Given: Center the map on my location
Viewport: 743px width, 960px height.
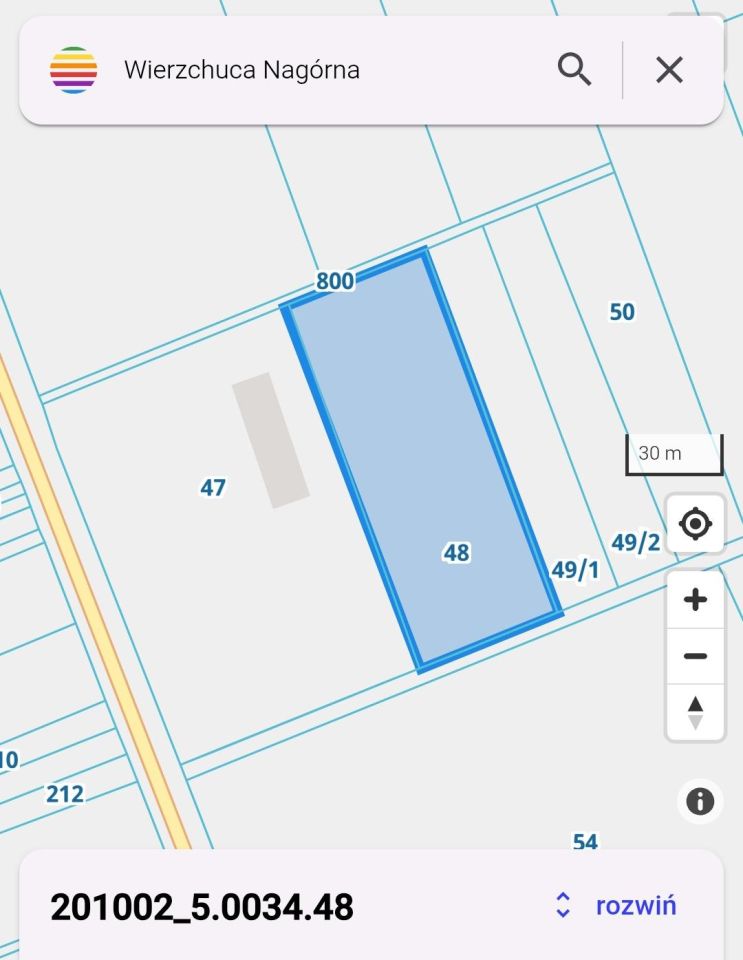Looking at the screenshot, I should tap(695, 523).
